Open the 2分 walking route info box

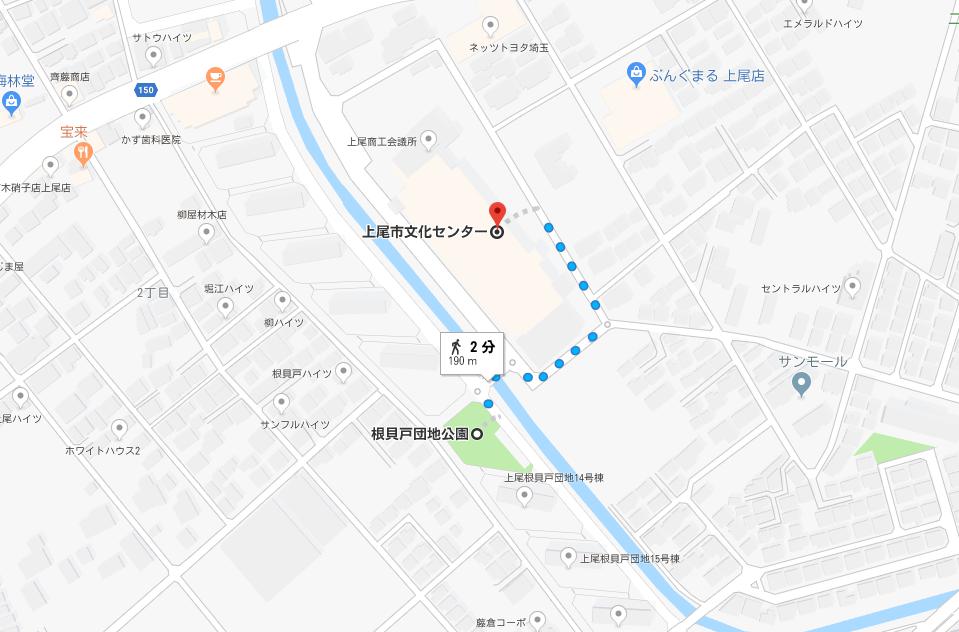pos(473,353)
